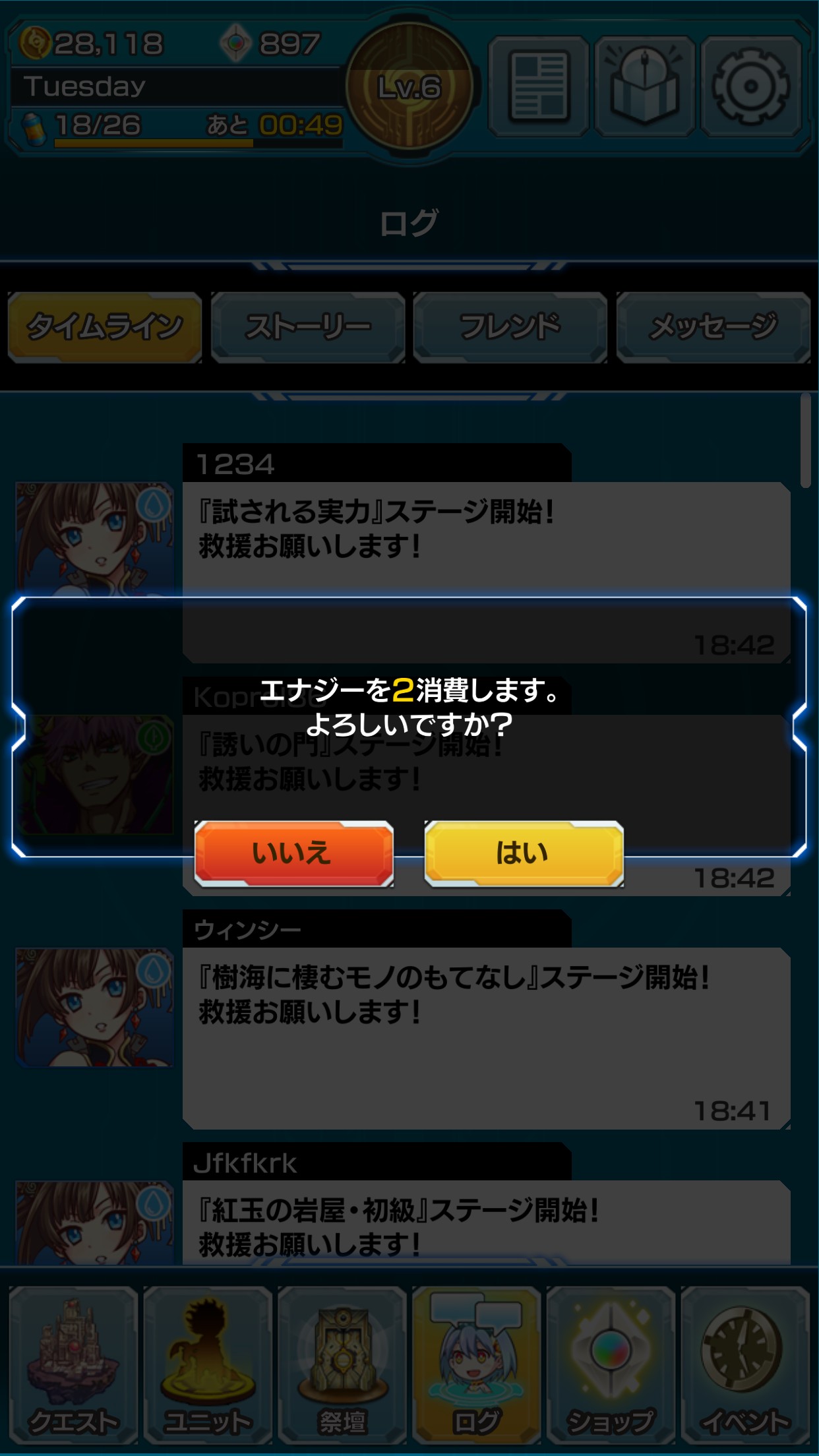Viewport: 819px width, 1456px height.
Task: Confirm energy use with はい
Action: tap(524, 853)
